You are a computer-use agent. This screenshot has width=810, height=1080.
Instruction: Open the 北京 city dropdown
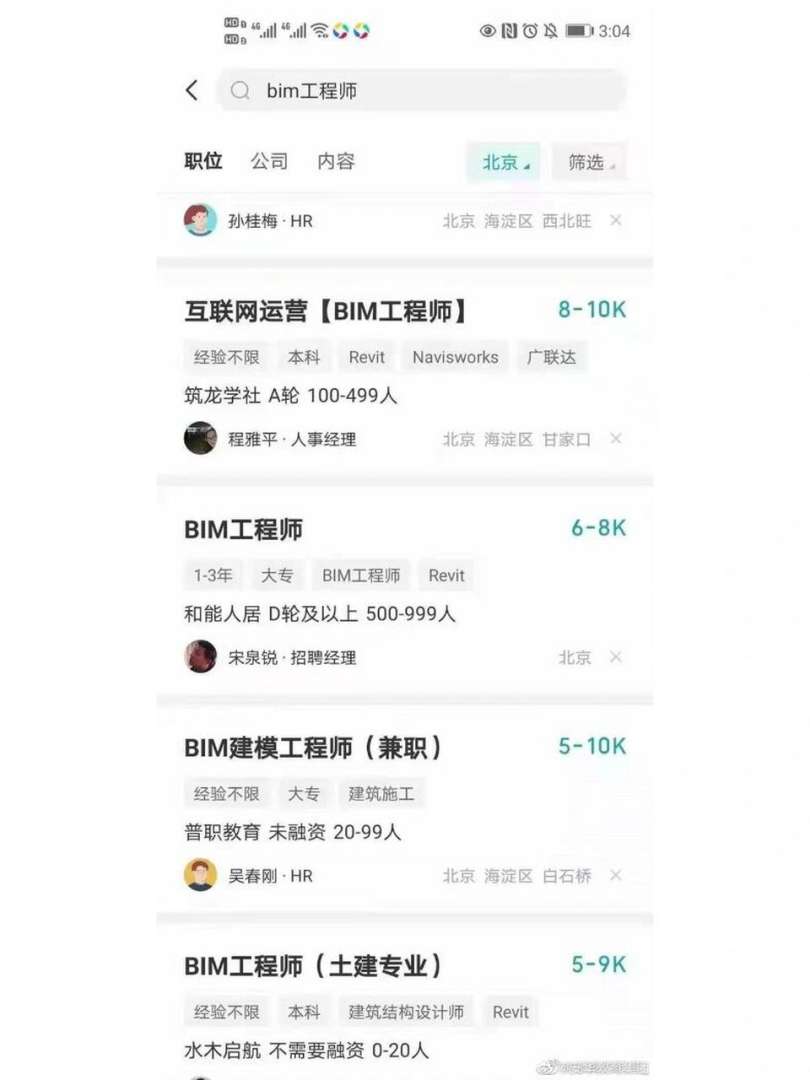pos(502,161)
